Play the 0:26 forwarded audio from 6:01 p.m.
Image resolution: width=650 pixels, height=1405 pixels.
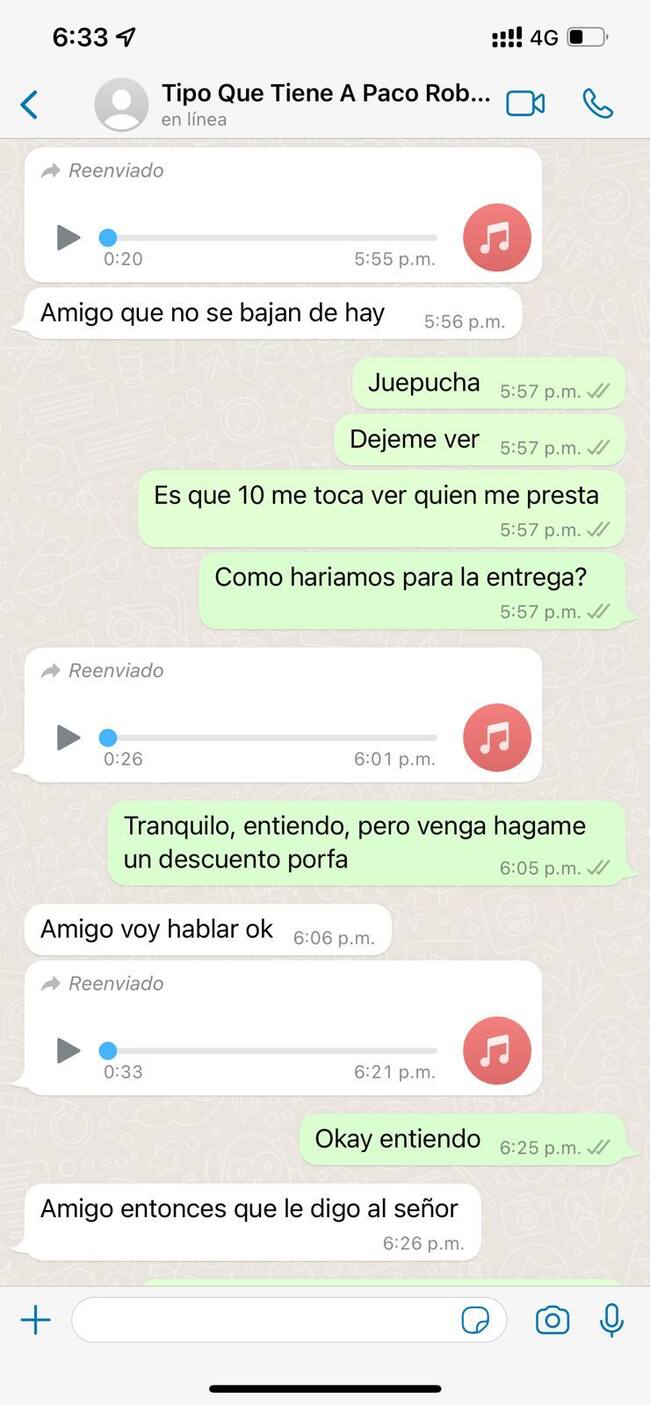[x=68, y=738]
